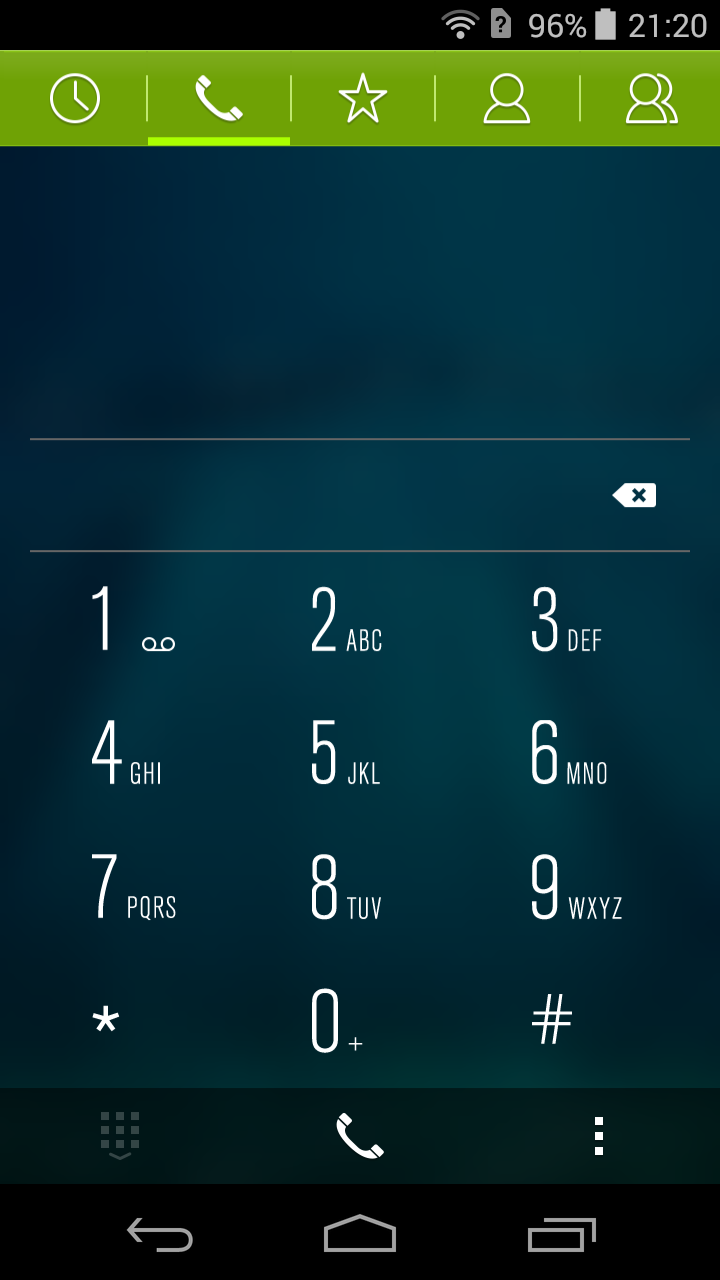Switch to the call history clock tab
This screenshot has height=1280, width=720.
[75, 99]
